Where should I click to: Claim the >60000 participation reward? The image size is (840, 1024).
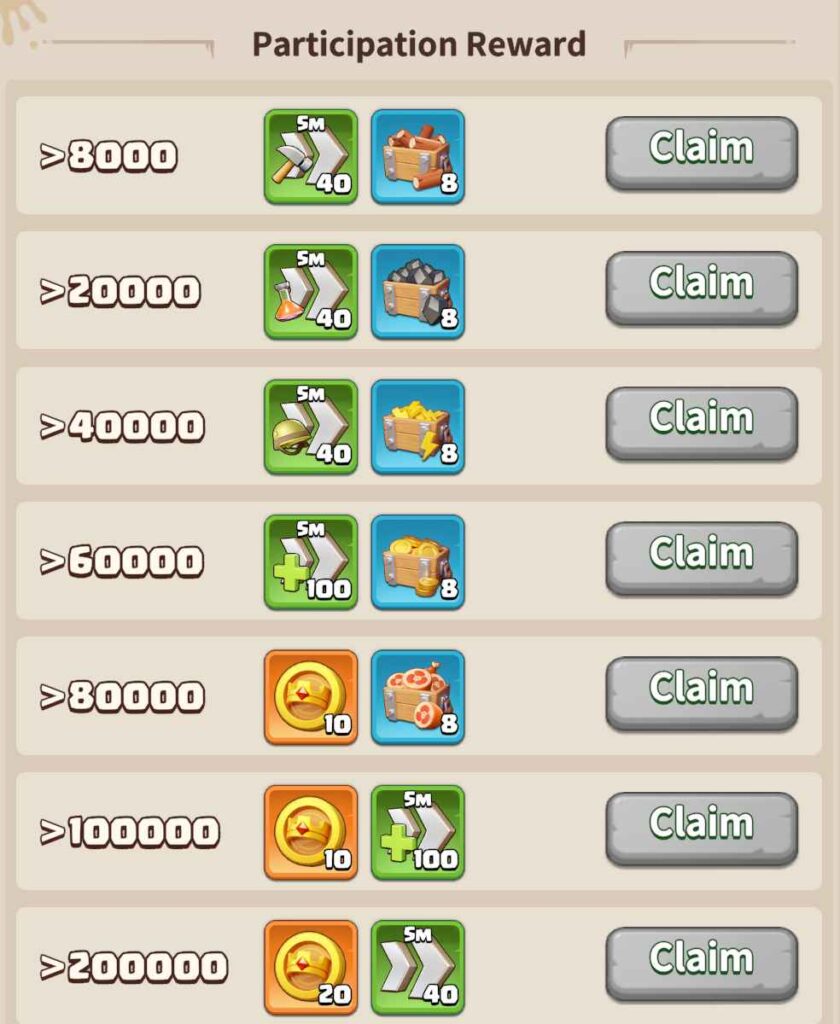(701, 558)
